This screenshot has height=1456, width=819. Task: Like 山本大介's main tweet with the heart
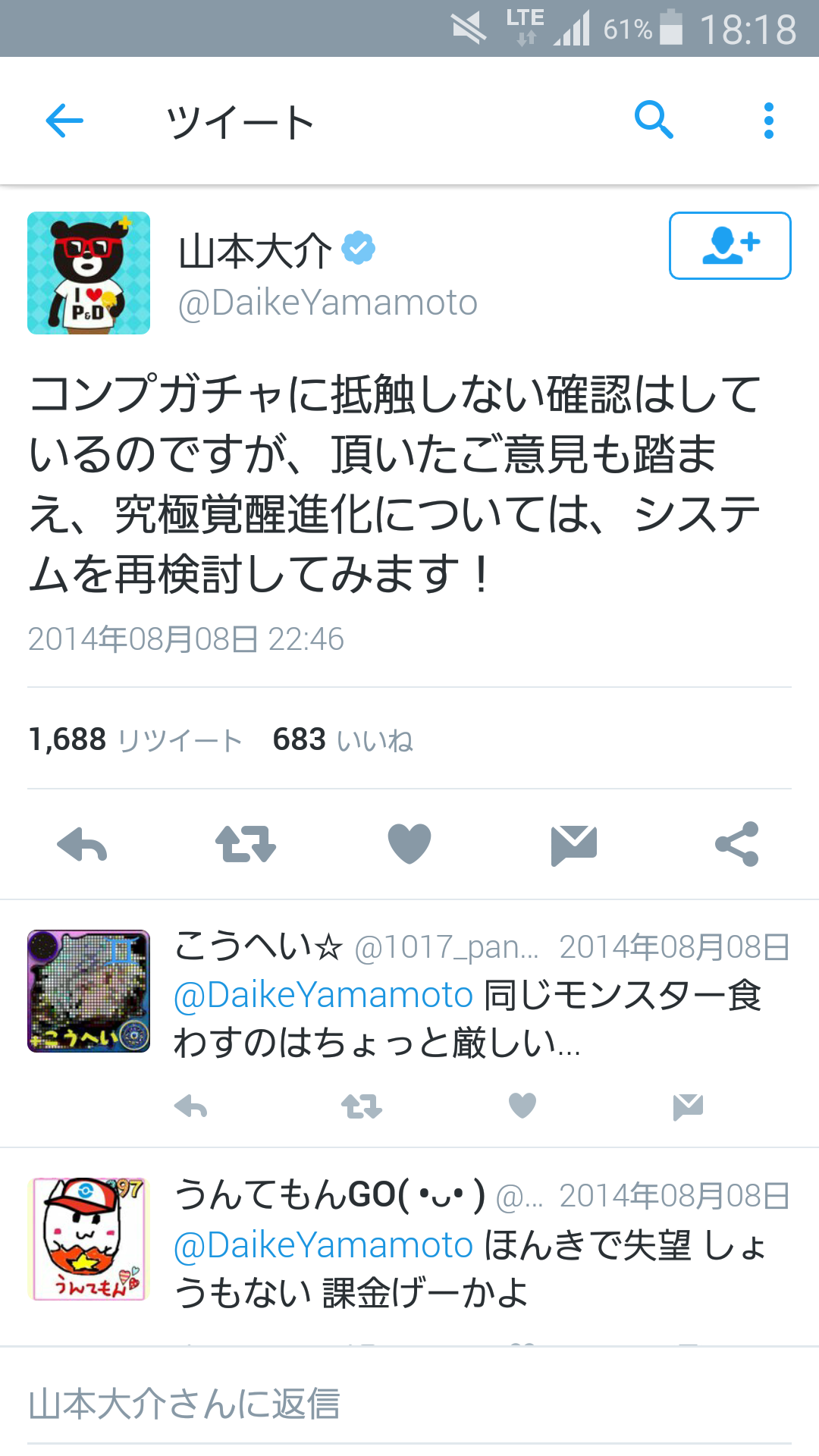click(409, 844)
